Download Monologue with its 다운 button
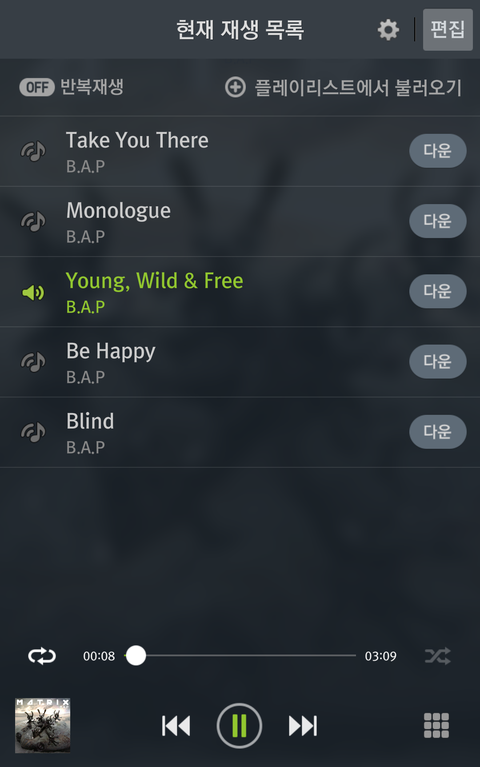Screen dimensions: 480x767 pos(437,221)
